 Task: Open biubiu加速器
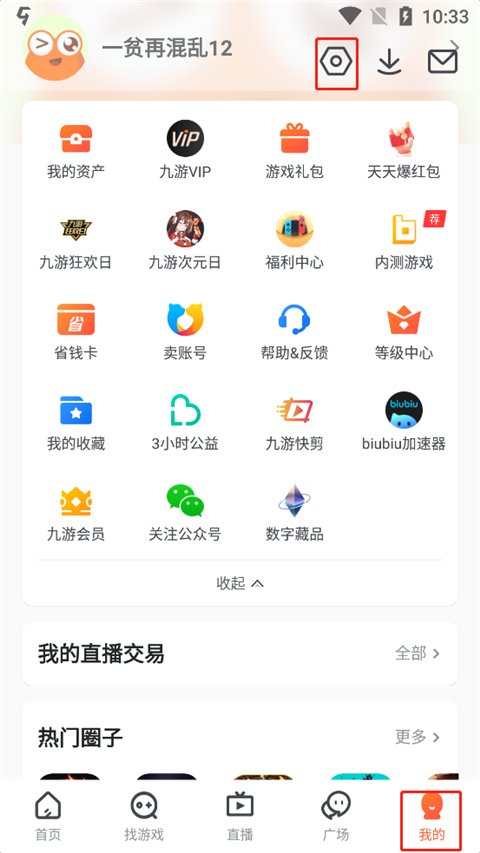pyautogui.click(x=404, y=422)
